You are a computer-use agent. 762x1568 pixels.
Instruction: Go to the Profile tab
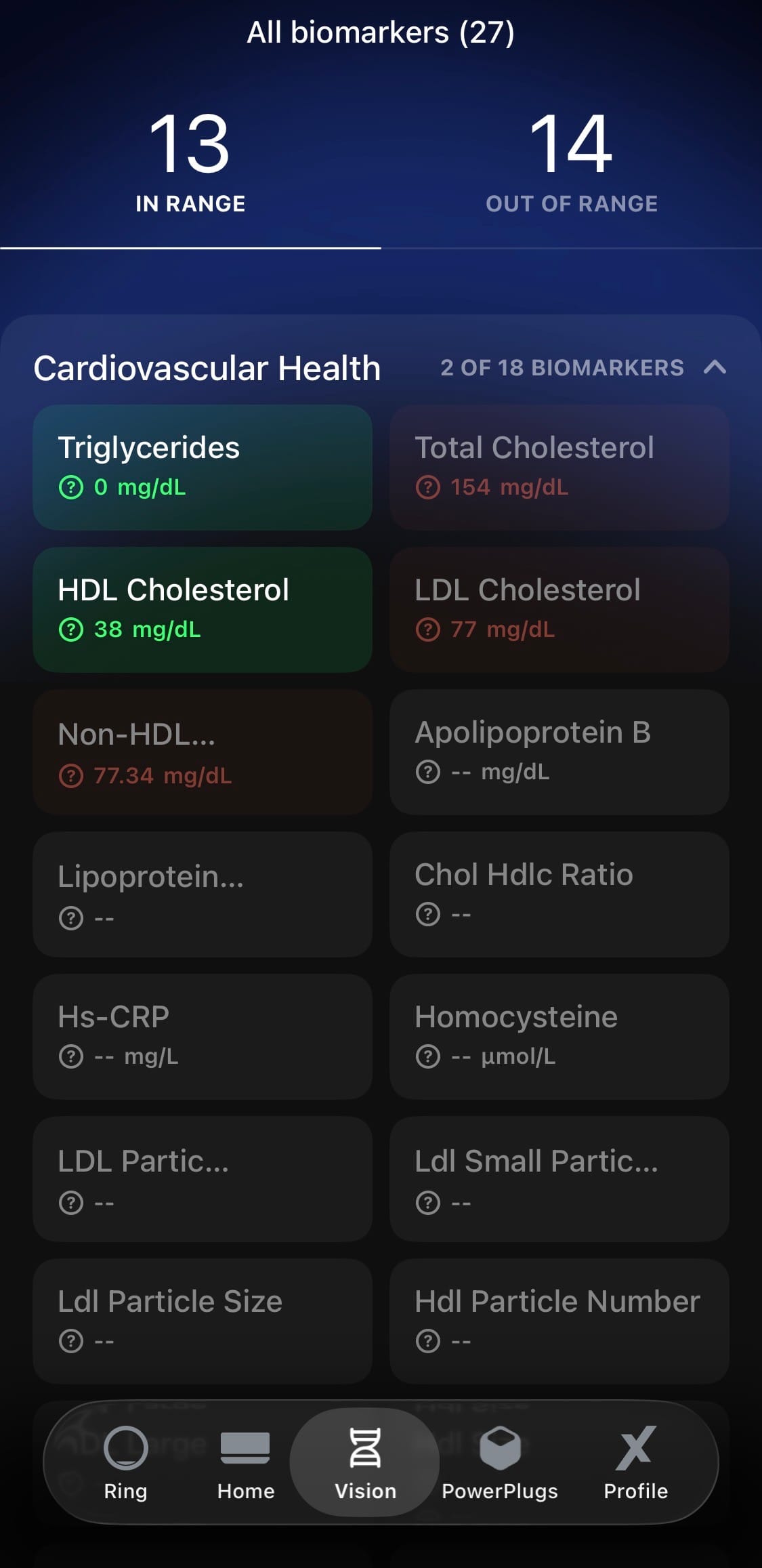tap(635, 1462)
